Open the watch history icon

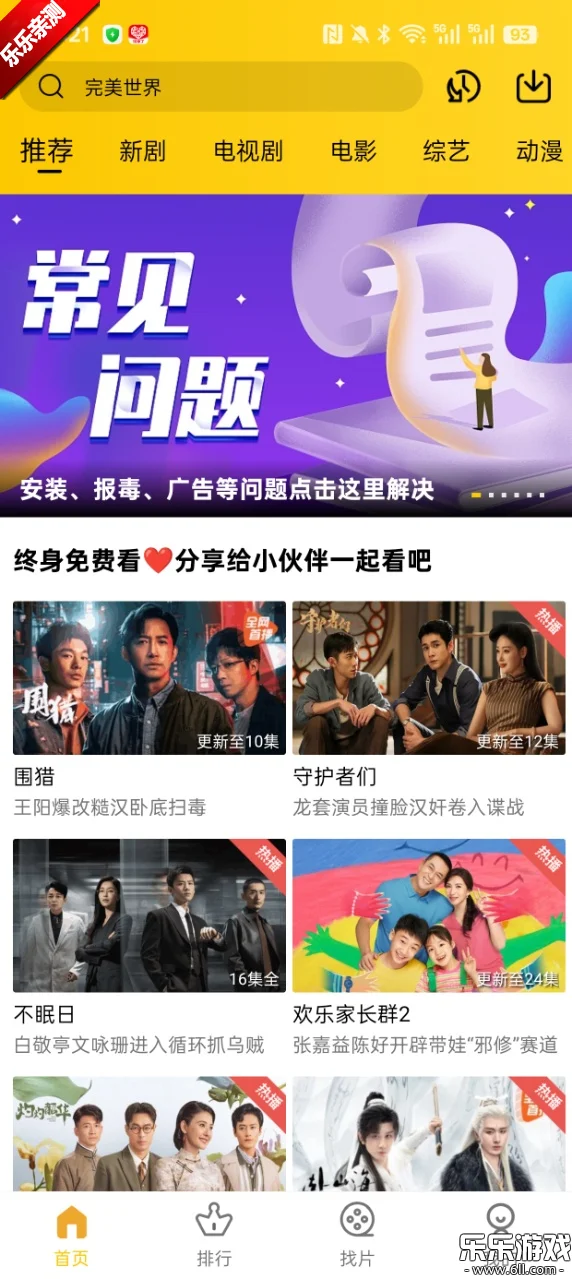[x=463, y=87]
